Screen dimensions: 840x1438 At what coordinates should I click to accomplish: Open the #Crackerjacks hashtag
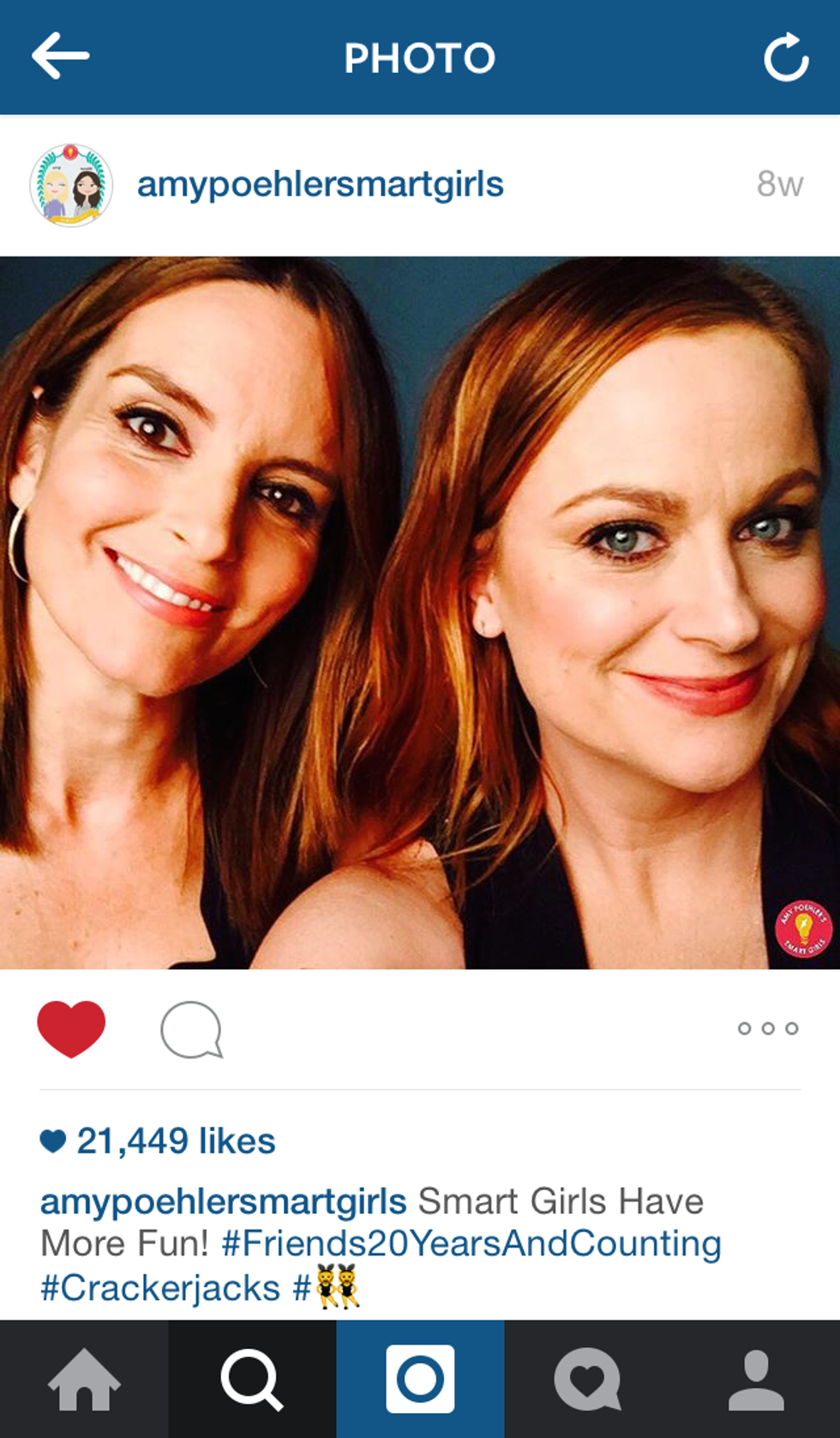[x=160, y=1288]
